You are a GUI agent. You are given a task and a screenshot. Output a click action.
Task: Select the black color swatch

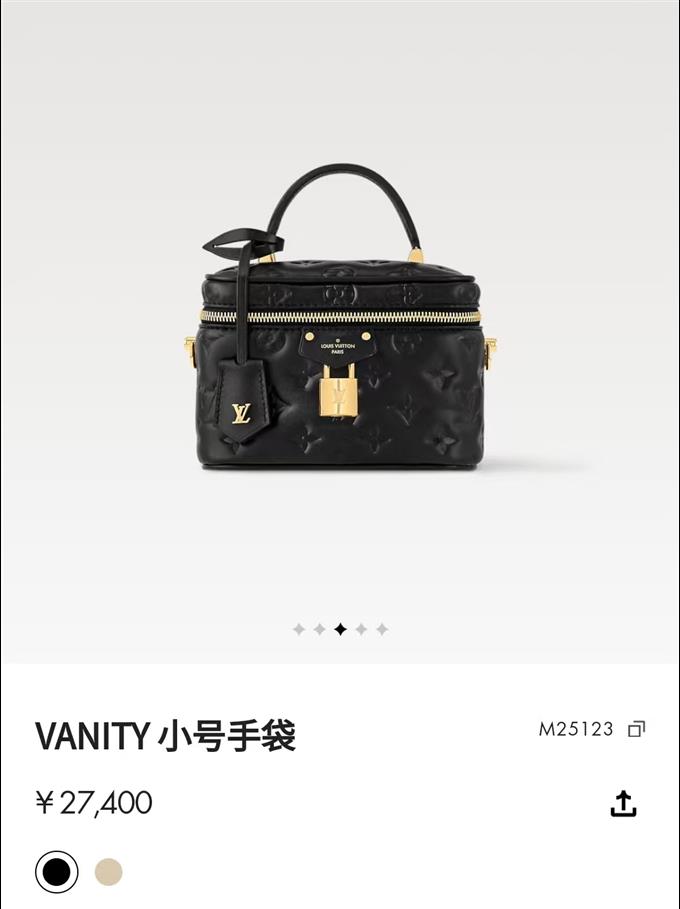[x=57, y=872]
